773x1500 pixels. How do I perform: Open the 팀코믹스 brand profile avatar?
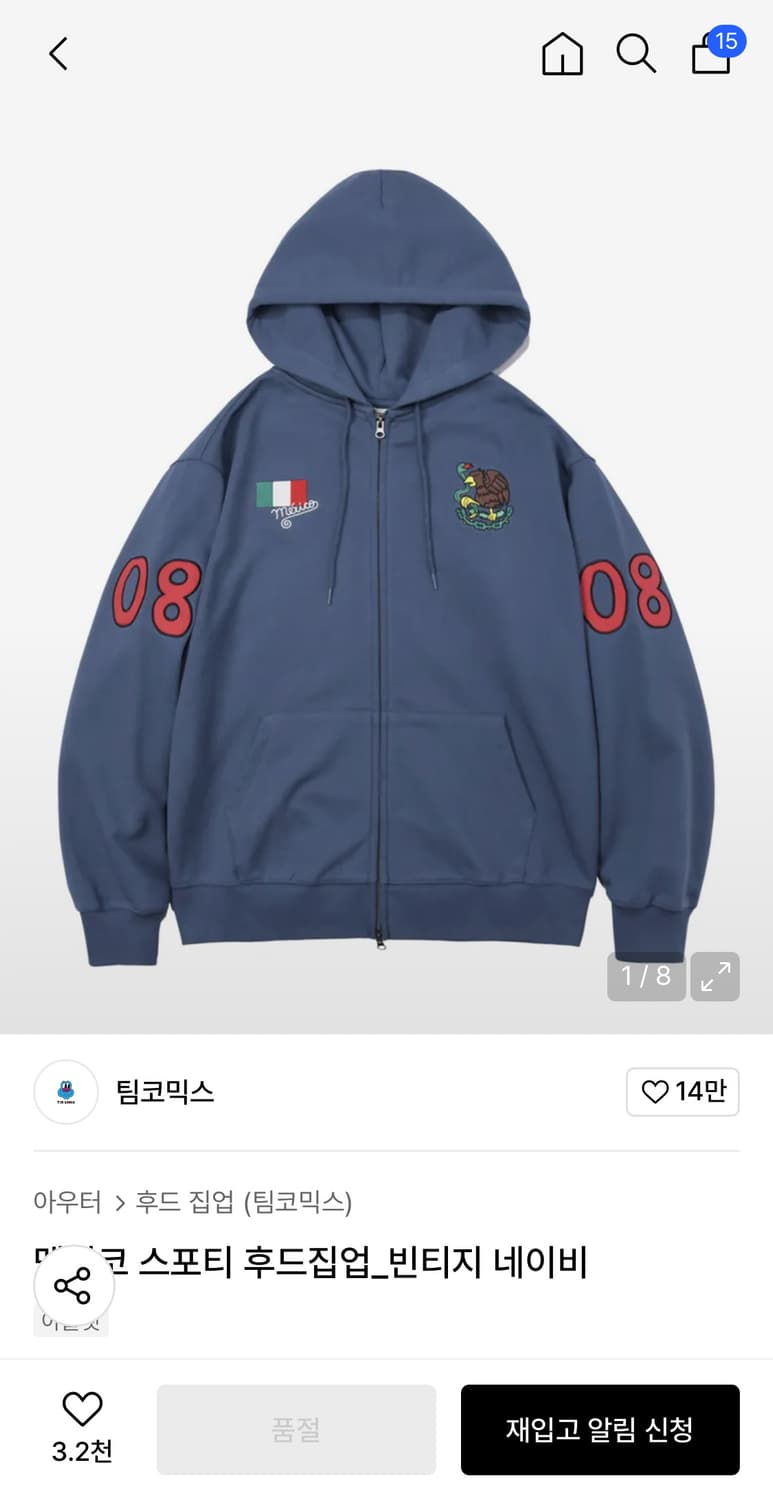[65, 1092]
